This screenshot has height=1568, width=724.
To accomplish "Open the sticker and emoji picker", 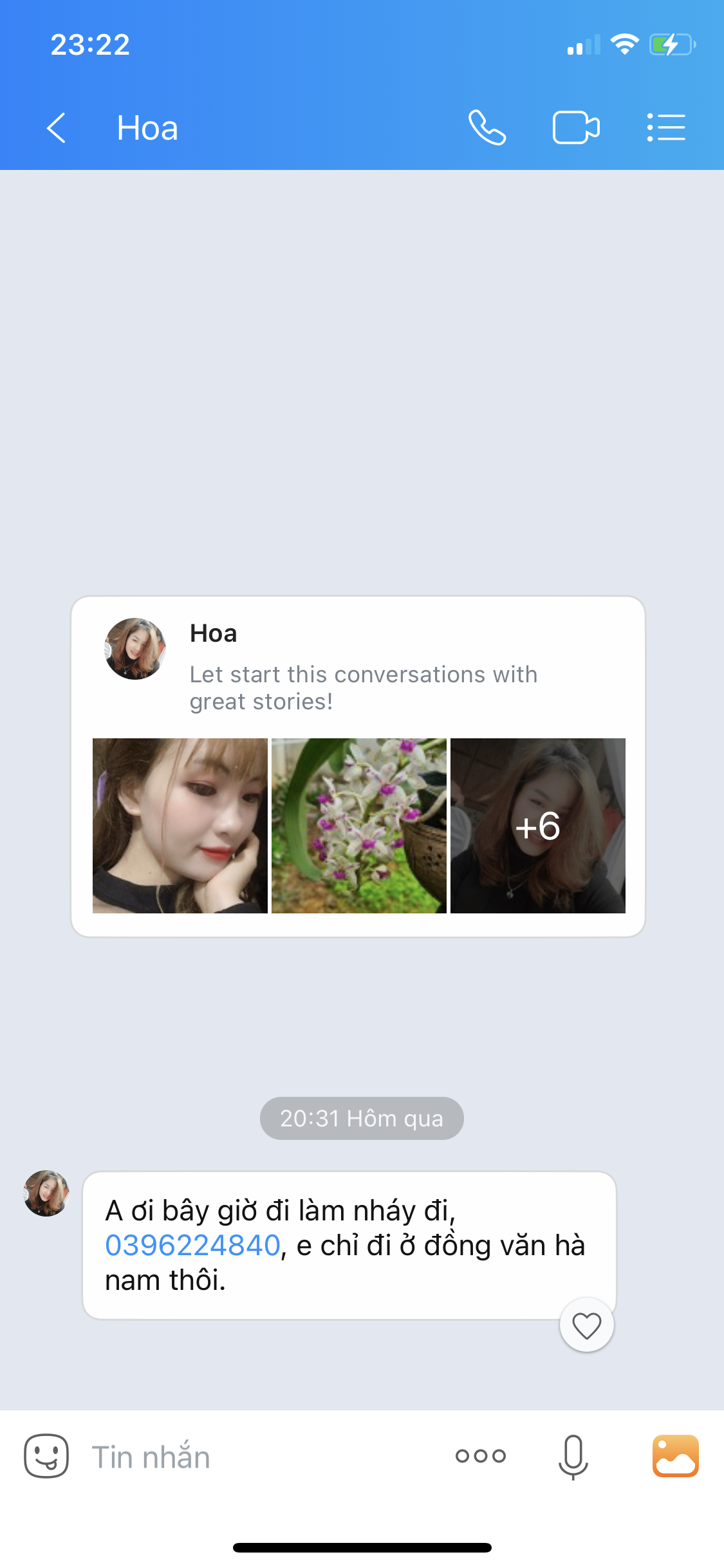I will pyautogui.click(x=46, y=1456).
